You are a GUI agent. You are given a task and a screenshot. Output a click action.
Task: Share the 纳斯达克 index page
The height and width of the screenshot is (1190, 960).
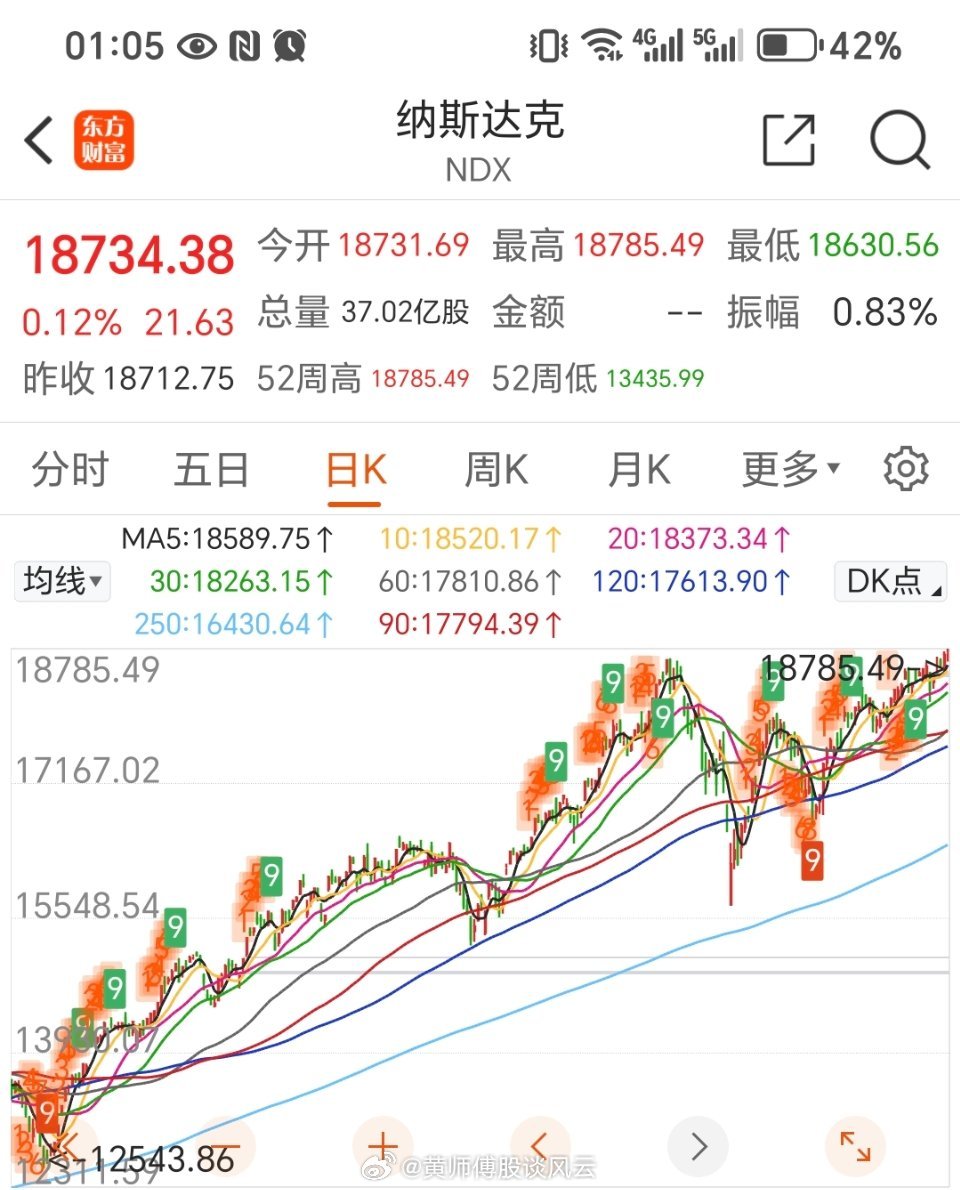click(x=789, y=140)
